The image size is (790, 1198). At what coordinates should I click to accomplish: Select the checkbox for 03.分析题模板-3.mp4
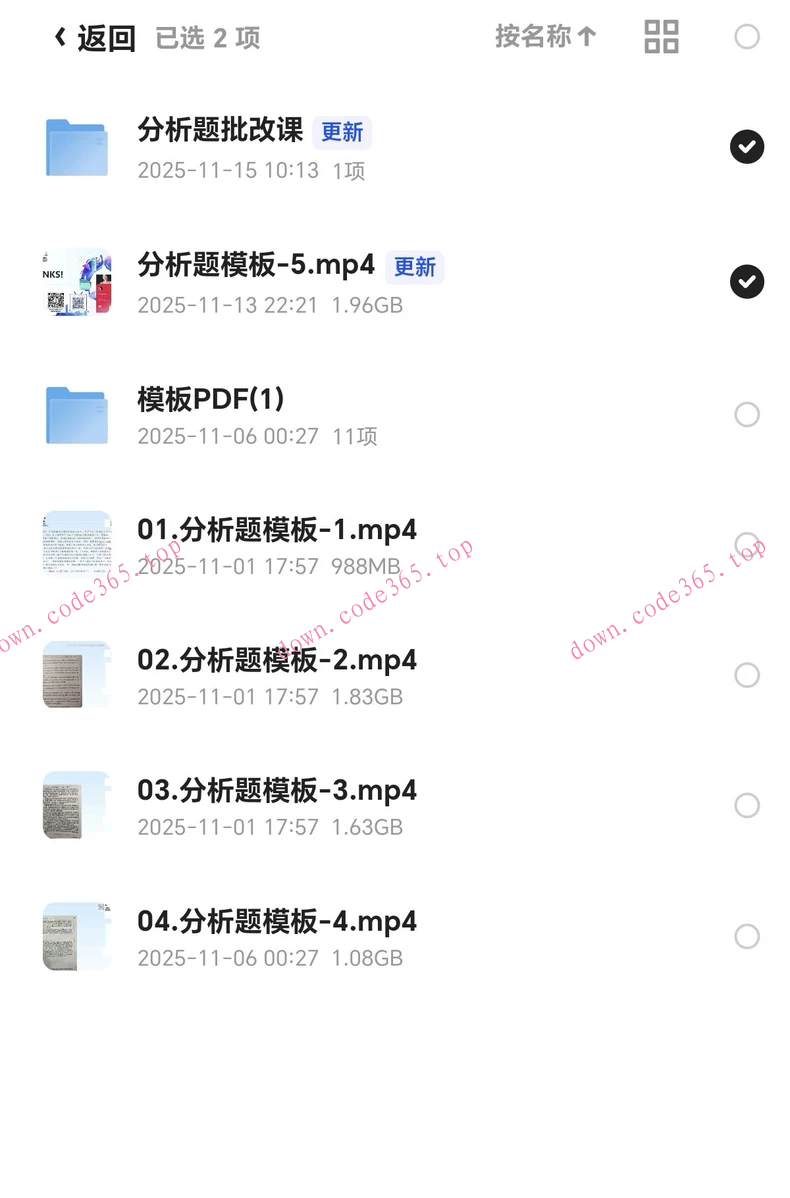pyautogui.click(x=747, y=805)
